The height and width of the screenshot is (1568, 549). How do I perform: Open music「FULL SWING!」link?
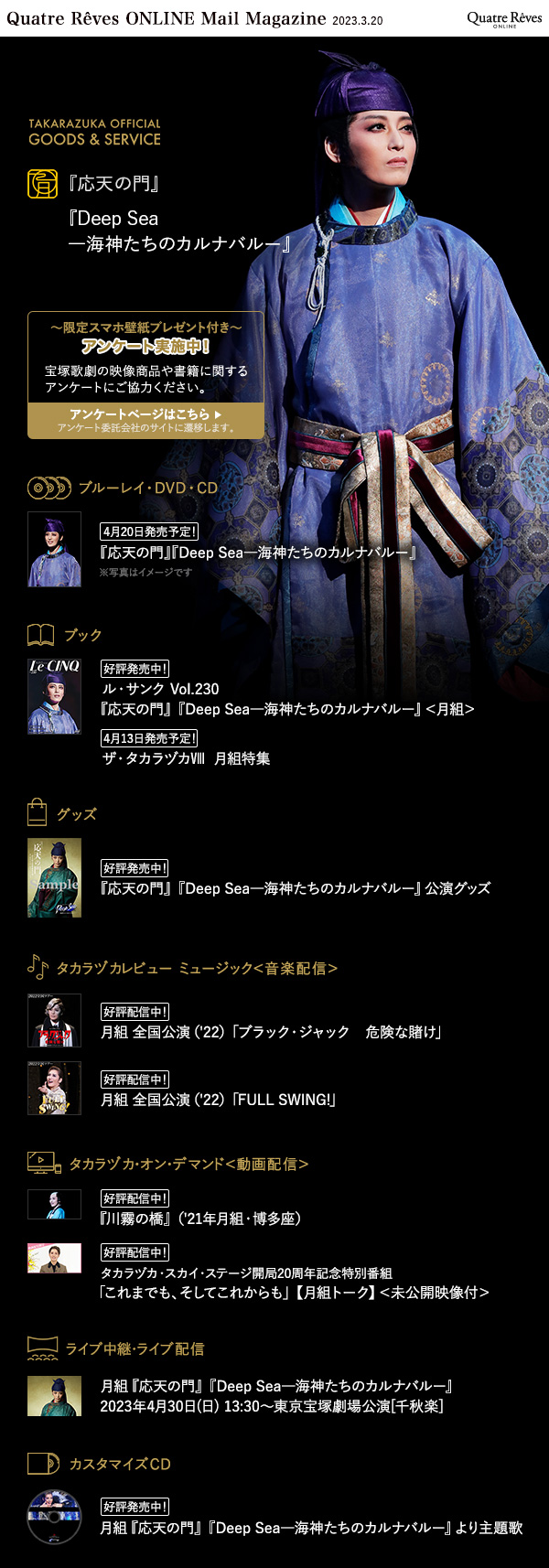[218, 1100]
